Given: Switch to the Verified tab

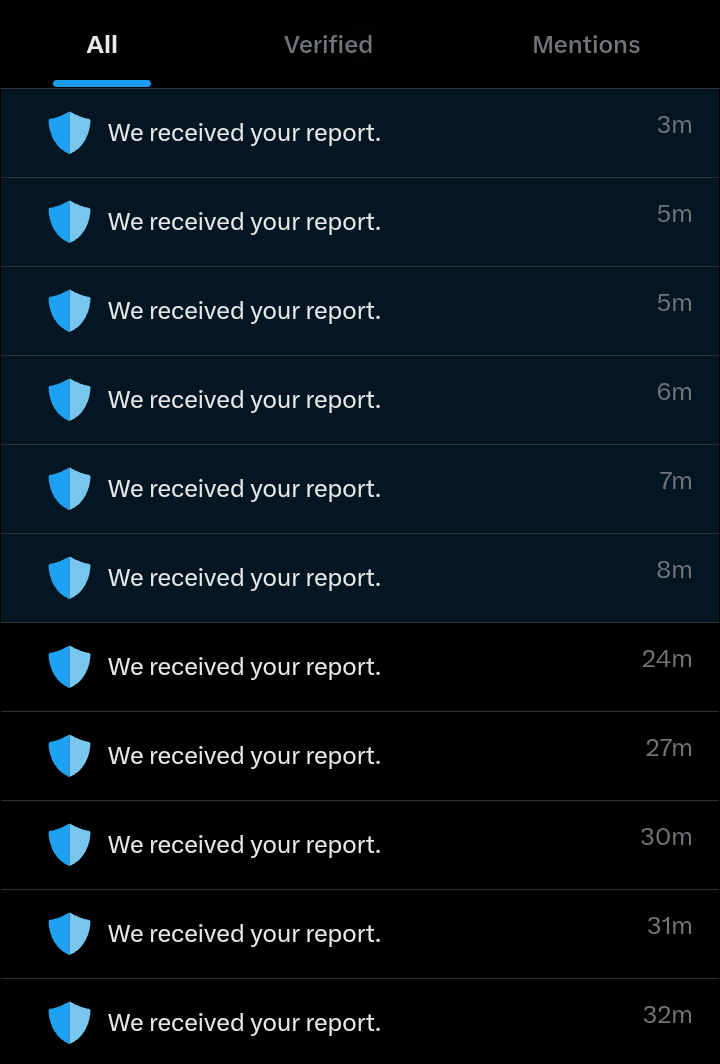Looking at the screenshot, I should pyautogui.click(x=328, y=45).
